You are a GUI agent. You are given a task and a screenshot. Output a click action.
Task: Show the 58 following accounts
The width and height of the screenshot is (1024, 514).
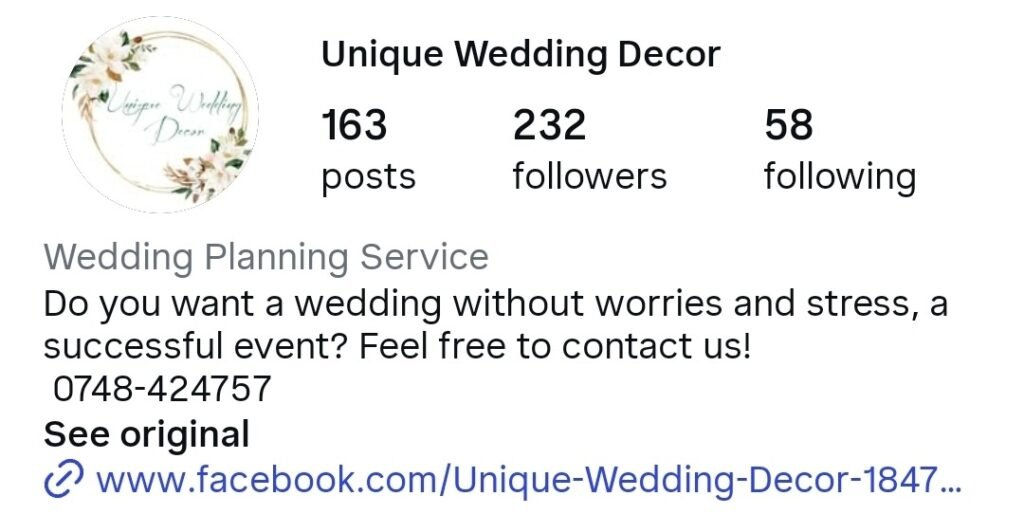[839, 151]
